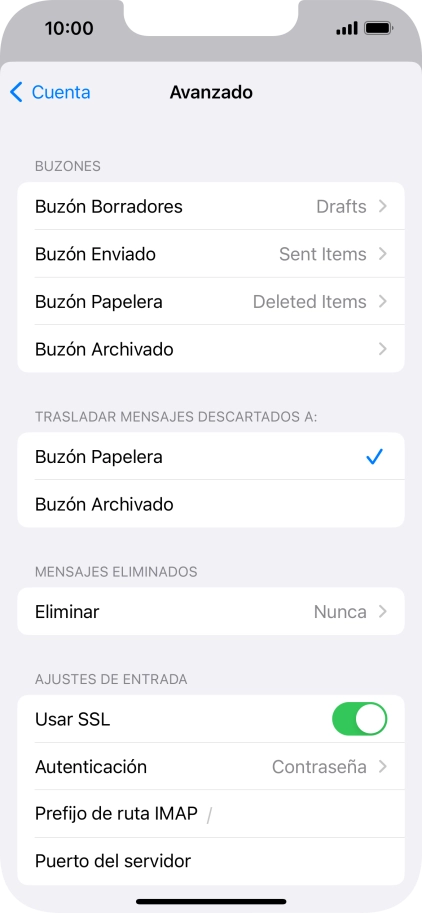Toggle the Usar SSL switch off
The width and height of the screenshot is (422, 913).
click(x=359, y=719)
